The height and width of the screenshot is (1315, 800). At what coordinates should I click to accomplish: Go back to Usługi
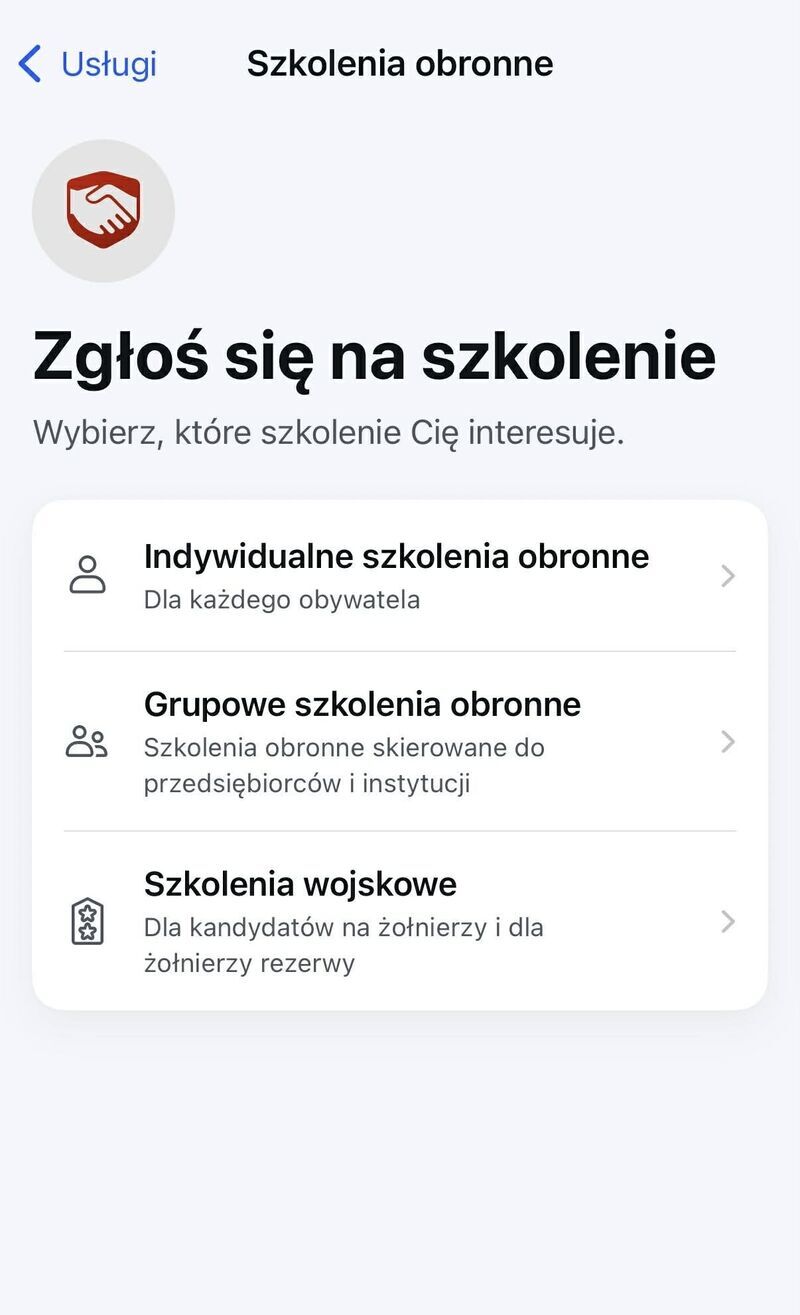click(x=88, y=64)
